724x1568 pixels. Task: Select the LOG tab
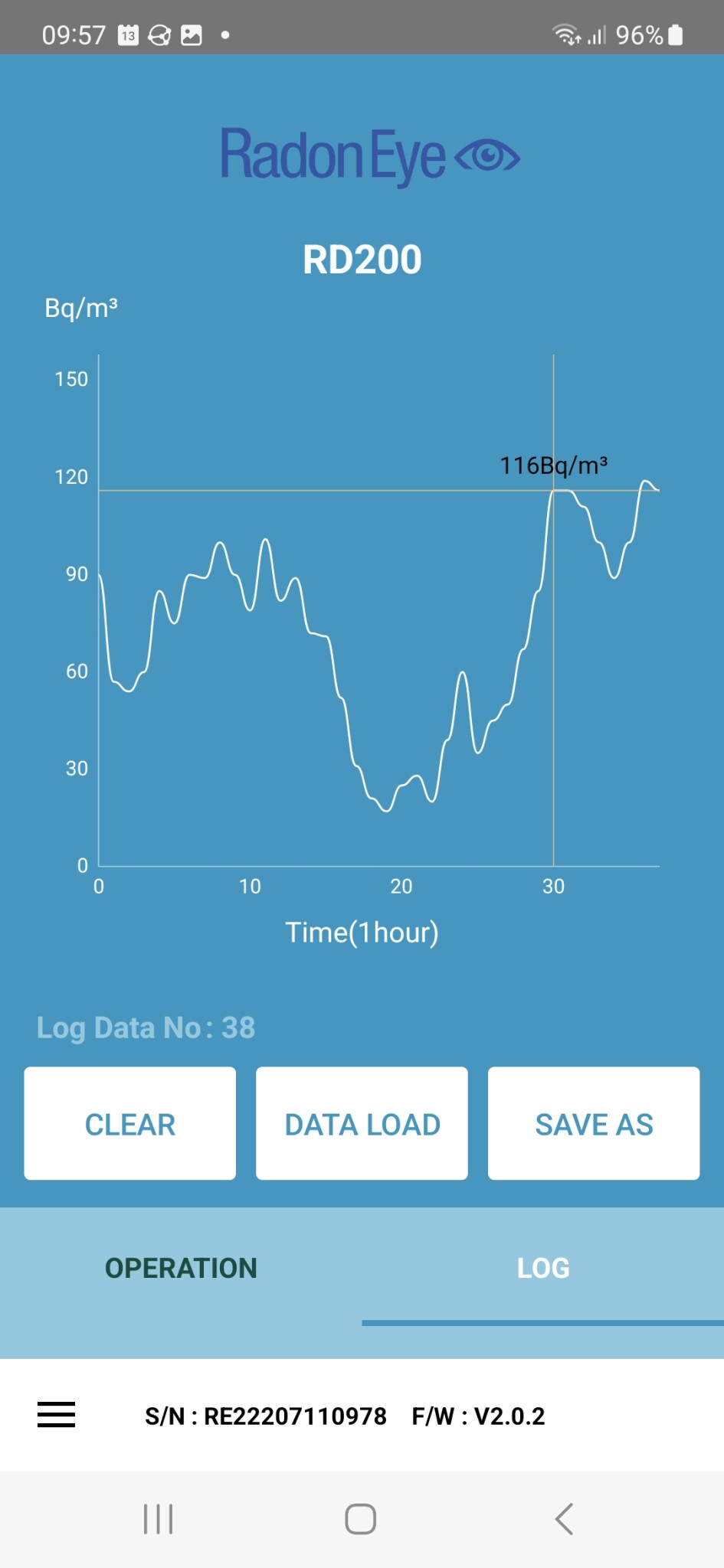tap(543, 1268)
